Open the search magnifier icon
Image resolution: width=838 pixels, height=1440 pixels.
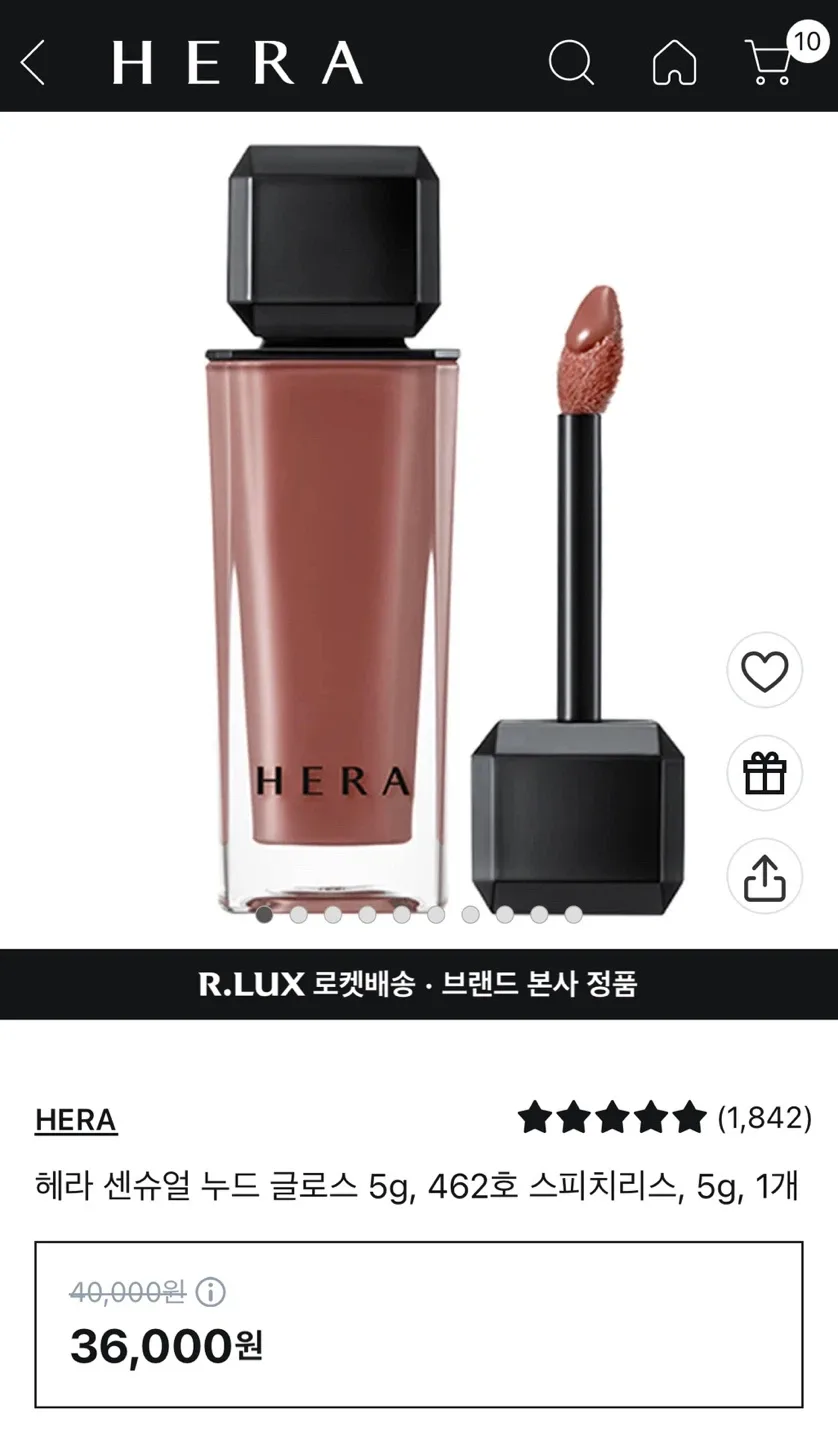(x=572, y=62)
